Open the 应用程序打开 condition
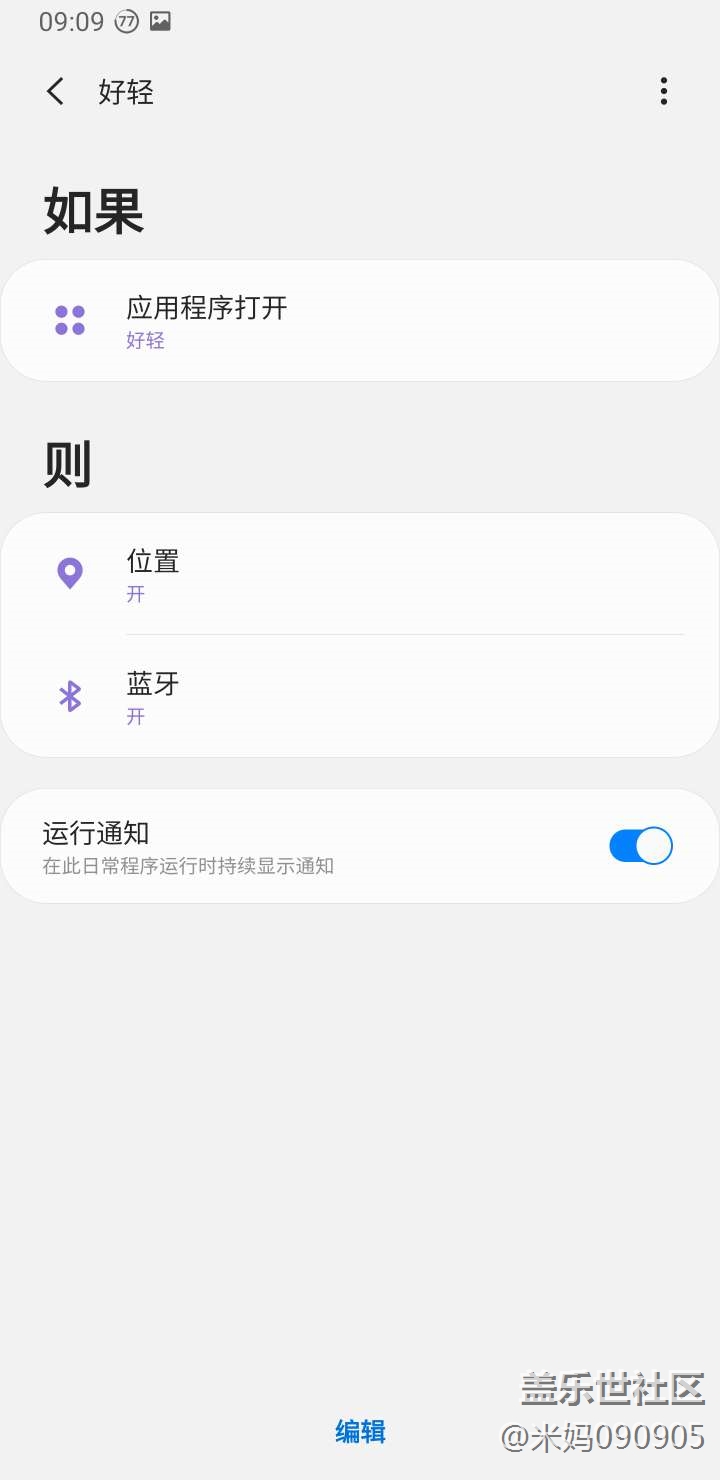 [360, 321]
